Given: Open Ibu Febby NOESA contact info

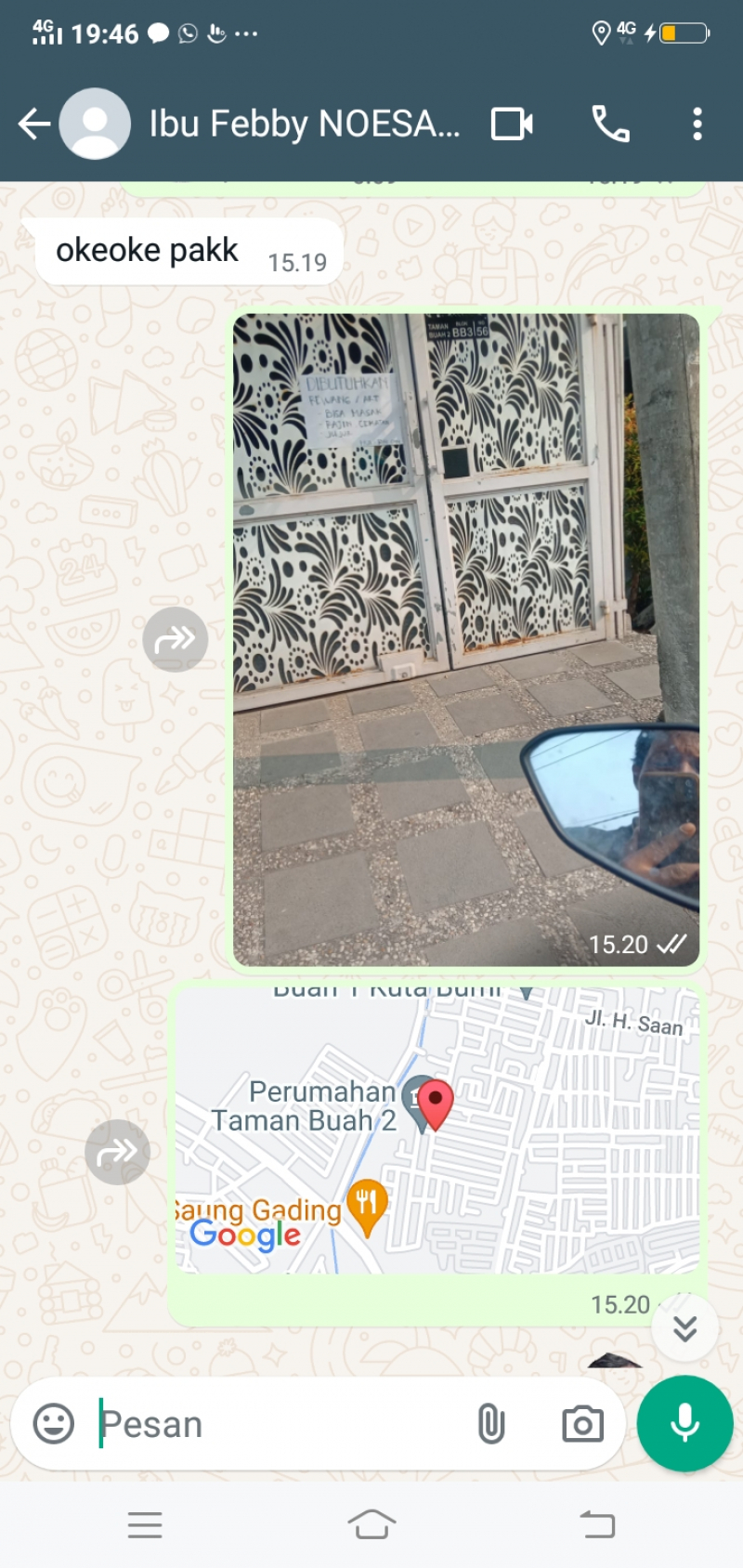Looking at the screenshot, I should (x=304, y=124).
